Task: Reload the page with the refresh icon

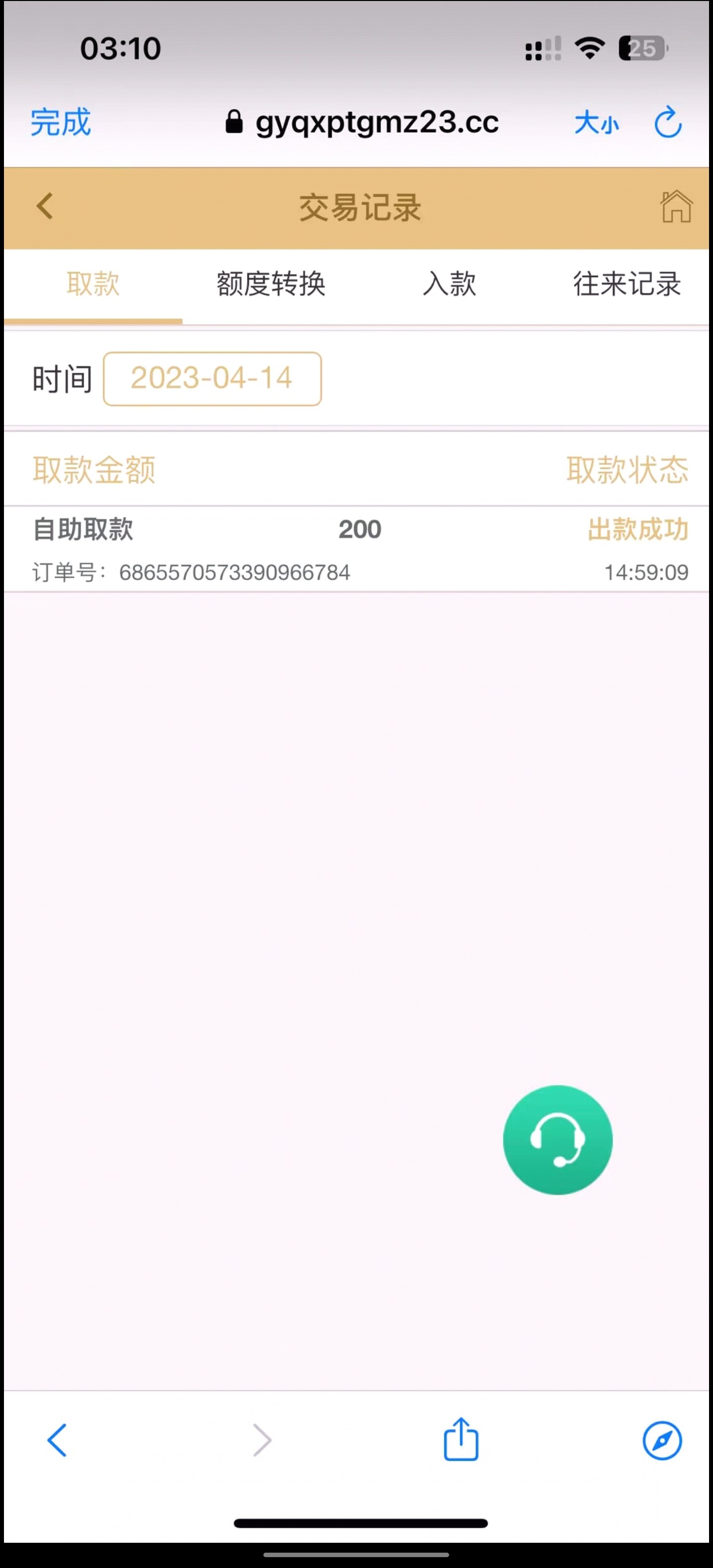Action: tap(667, 122)
